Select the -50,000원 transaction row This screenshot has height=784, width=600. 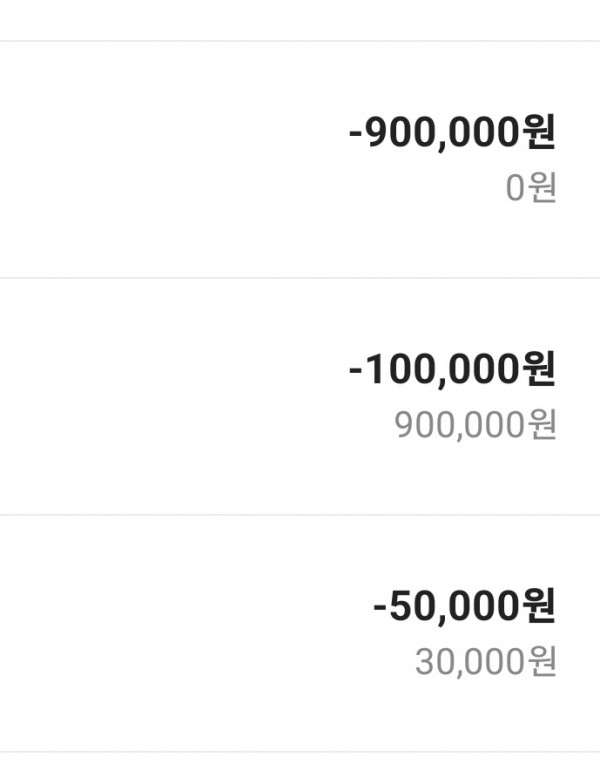(x=300, y=633)
